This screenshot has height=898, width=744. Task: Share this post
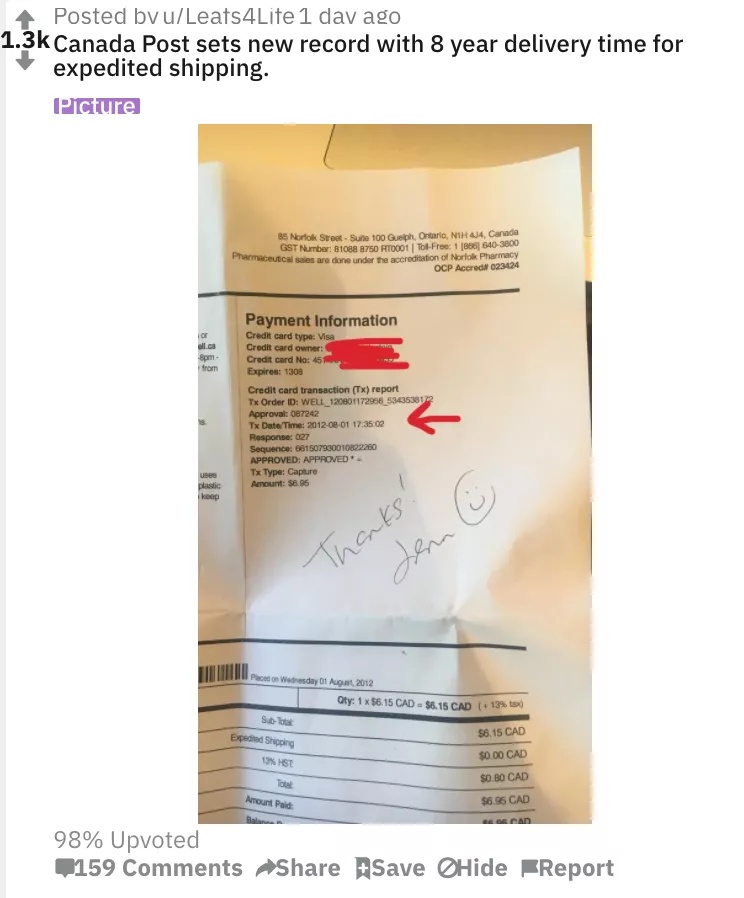298,868
